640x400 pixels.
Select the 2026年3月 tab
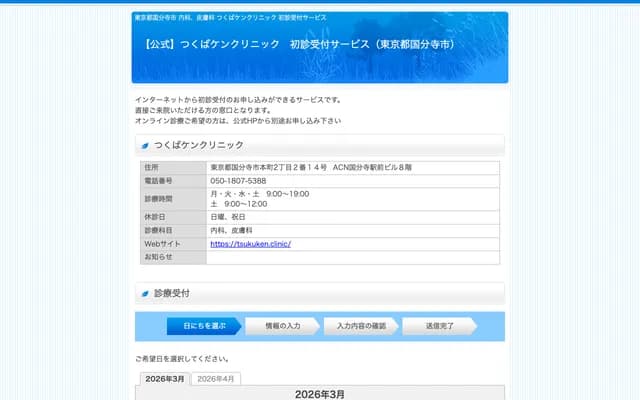point(164,379)
